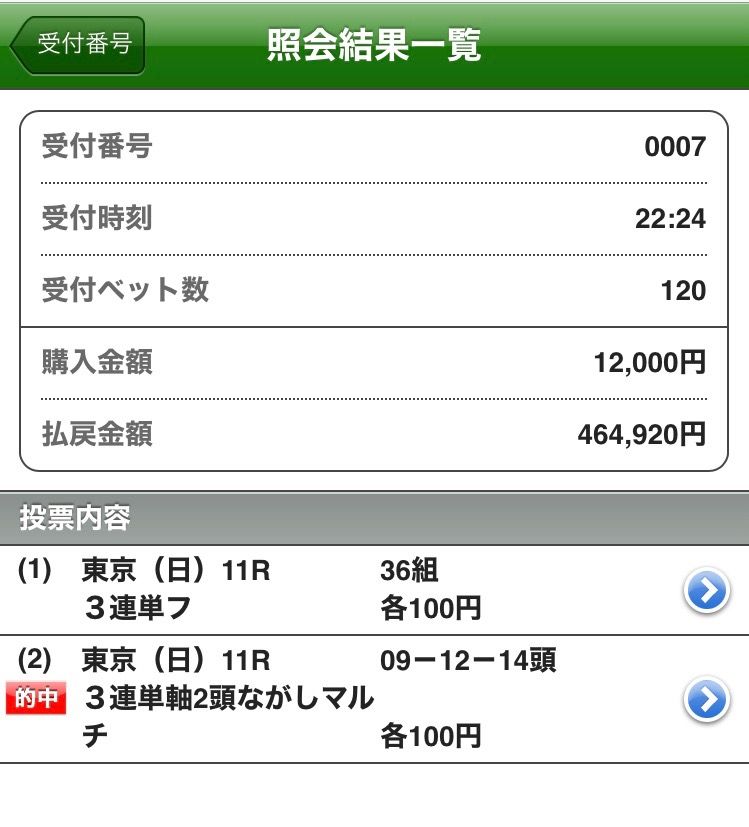Go back to 受付番号 list
Viewport: 749px width, 827px height.
point(79,45)
